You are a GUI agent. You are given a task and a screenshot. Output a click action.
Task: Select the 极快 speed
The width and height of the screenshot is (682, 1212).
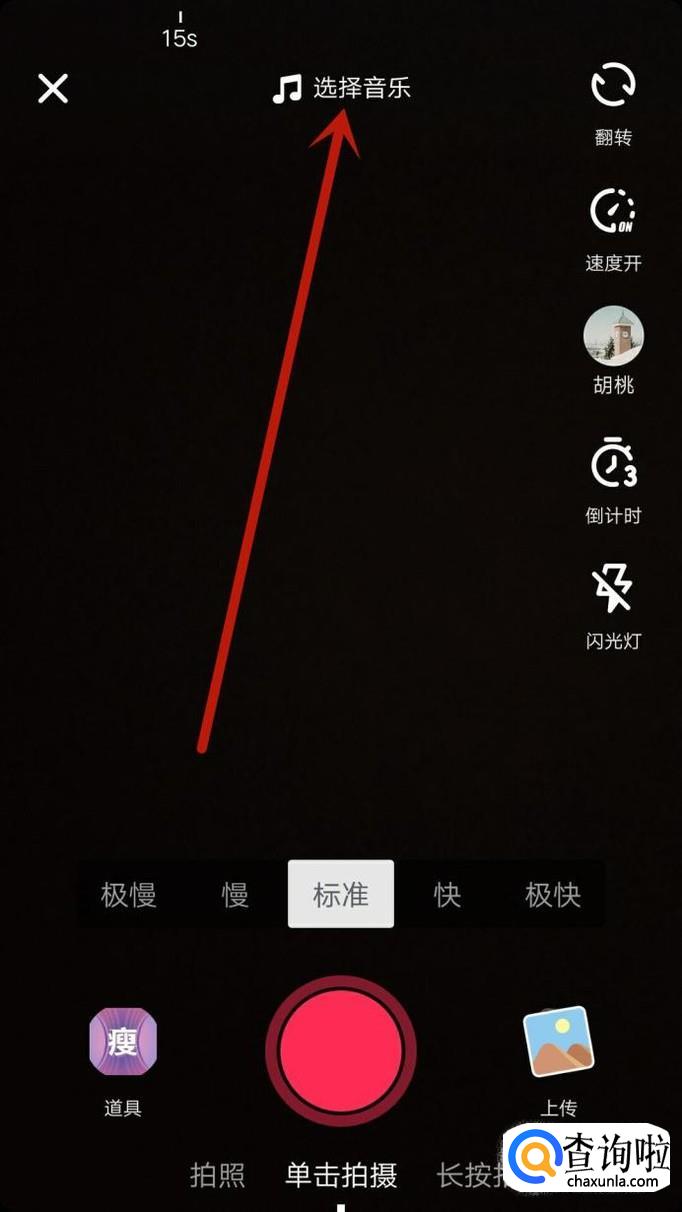tap(553, 895)
